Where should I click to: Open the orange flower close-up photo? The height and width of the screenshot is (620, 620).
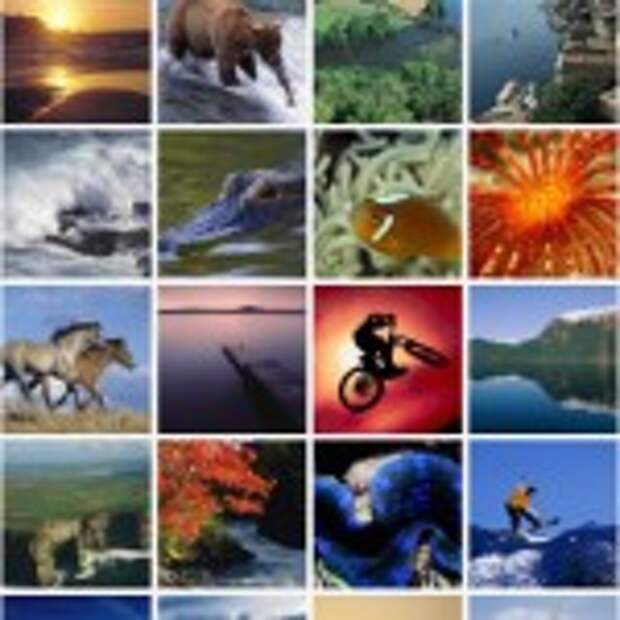point(543,204)
